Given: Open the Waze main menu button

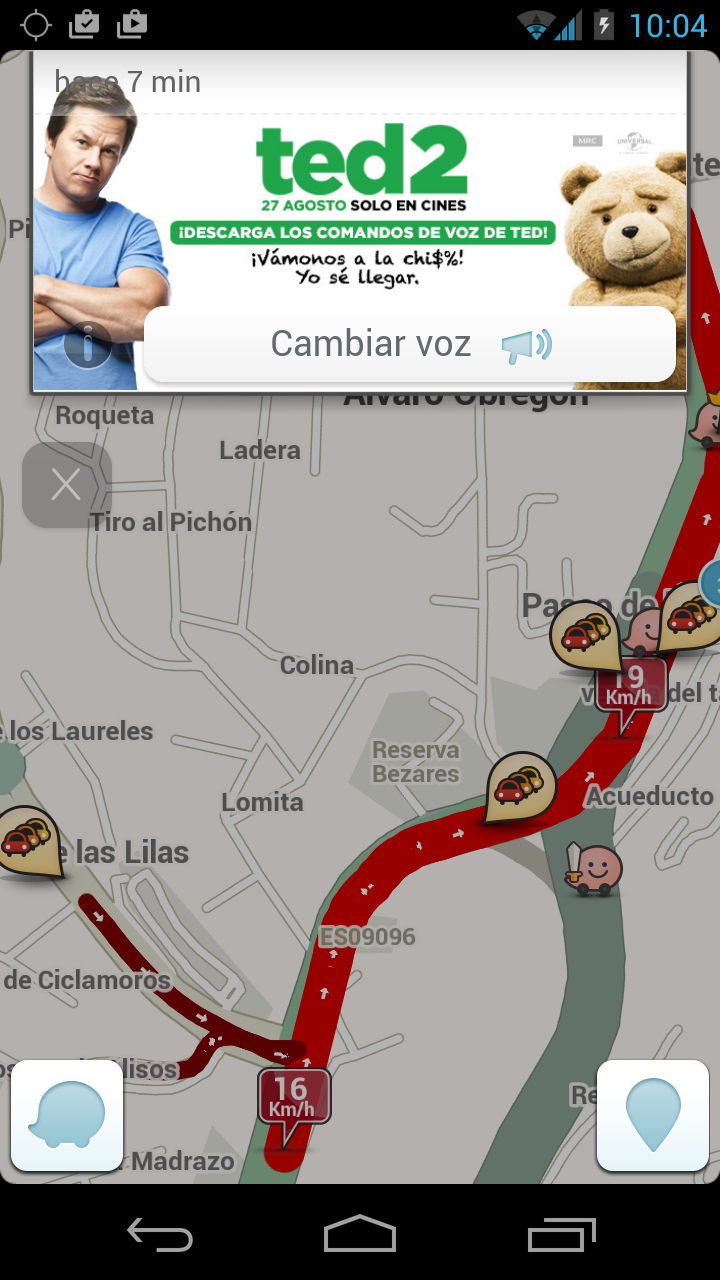Looking at the screenshot, I should click(x=67, y=1115).
